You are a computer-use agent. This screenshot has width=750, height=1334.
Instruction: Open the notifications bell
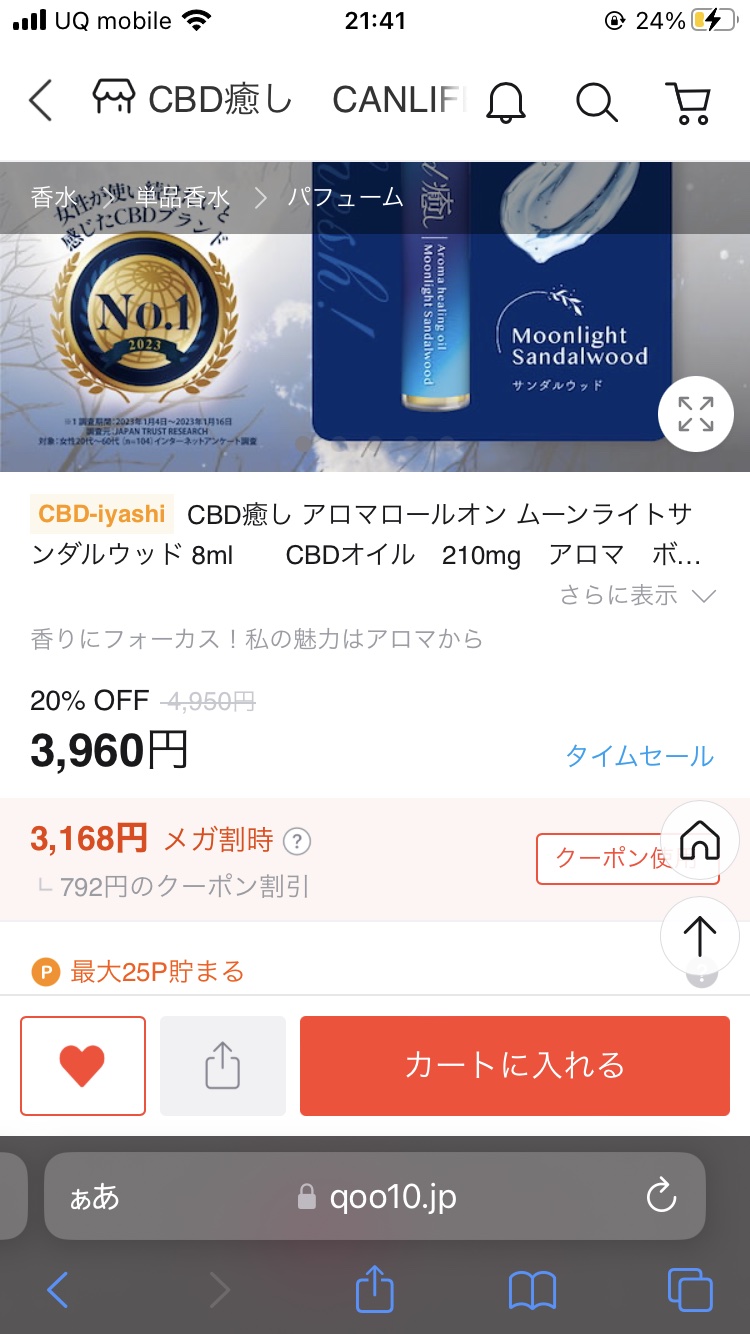click(x=506, y=102)
